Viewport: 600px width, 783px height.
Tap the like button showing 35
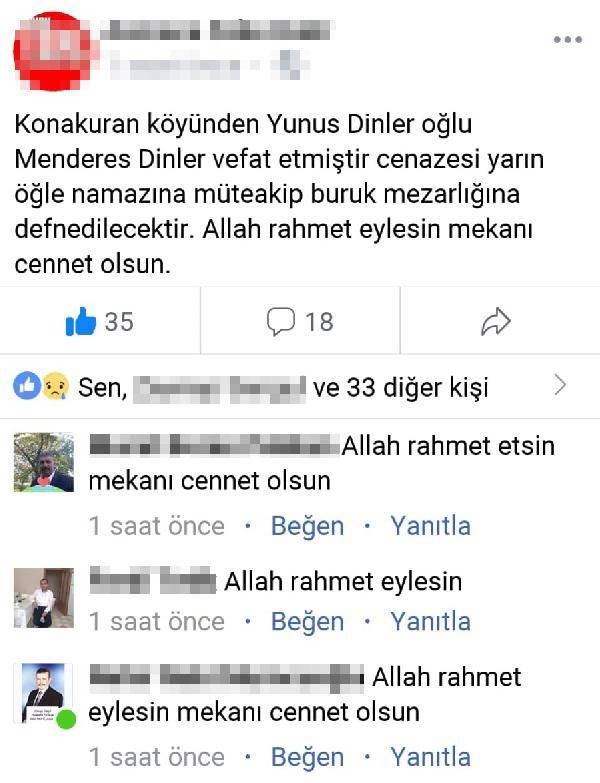[99, 321]
